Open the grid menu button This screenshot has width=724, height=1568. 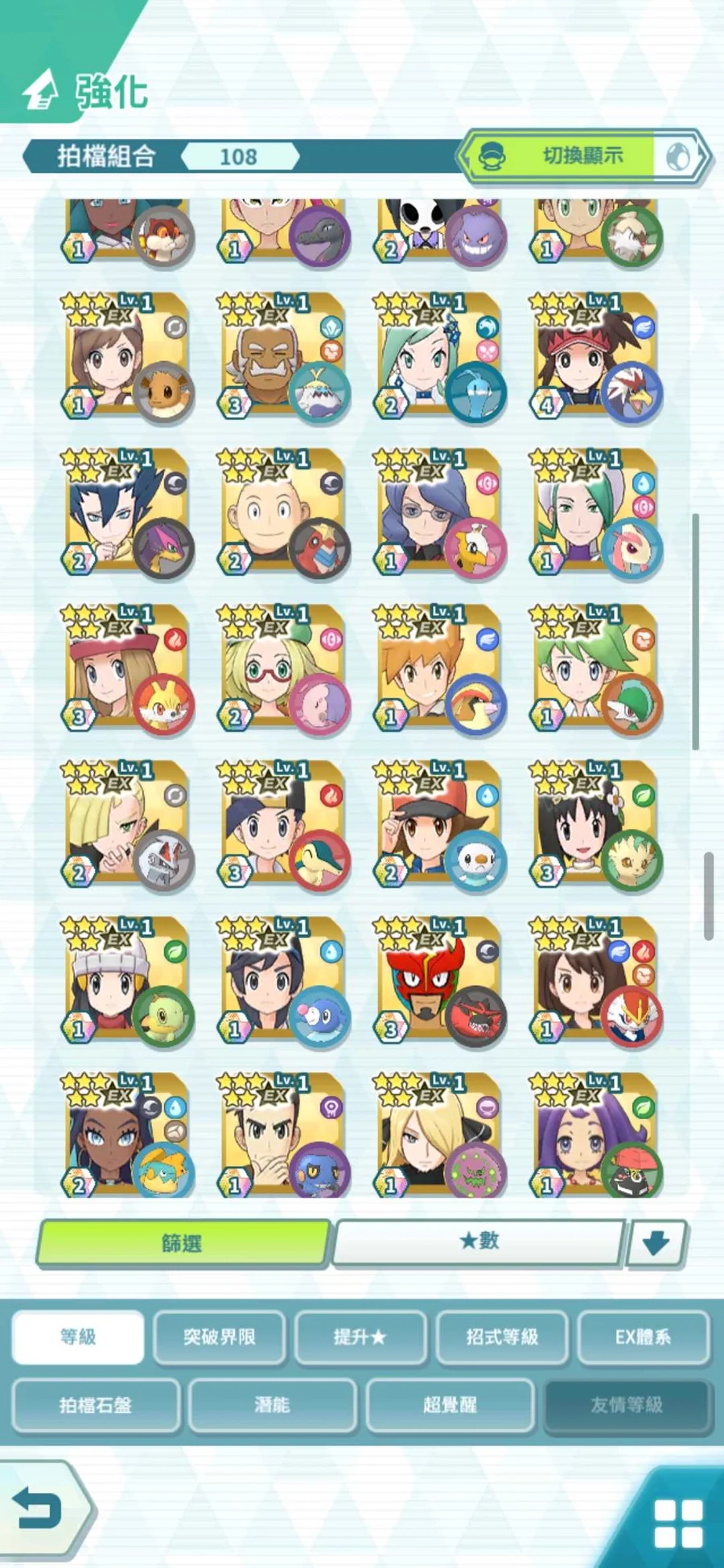pyautogui.click(x=678, y=1522)
